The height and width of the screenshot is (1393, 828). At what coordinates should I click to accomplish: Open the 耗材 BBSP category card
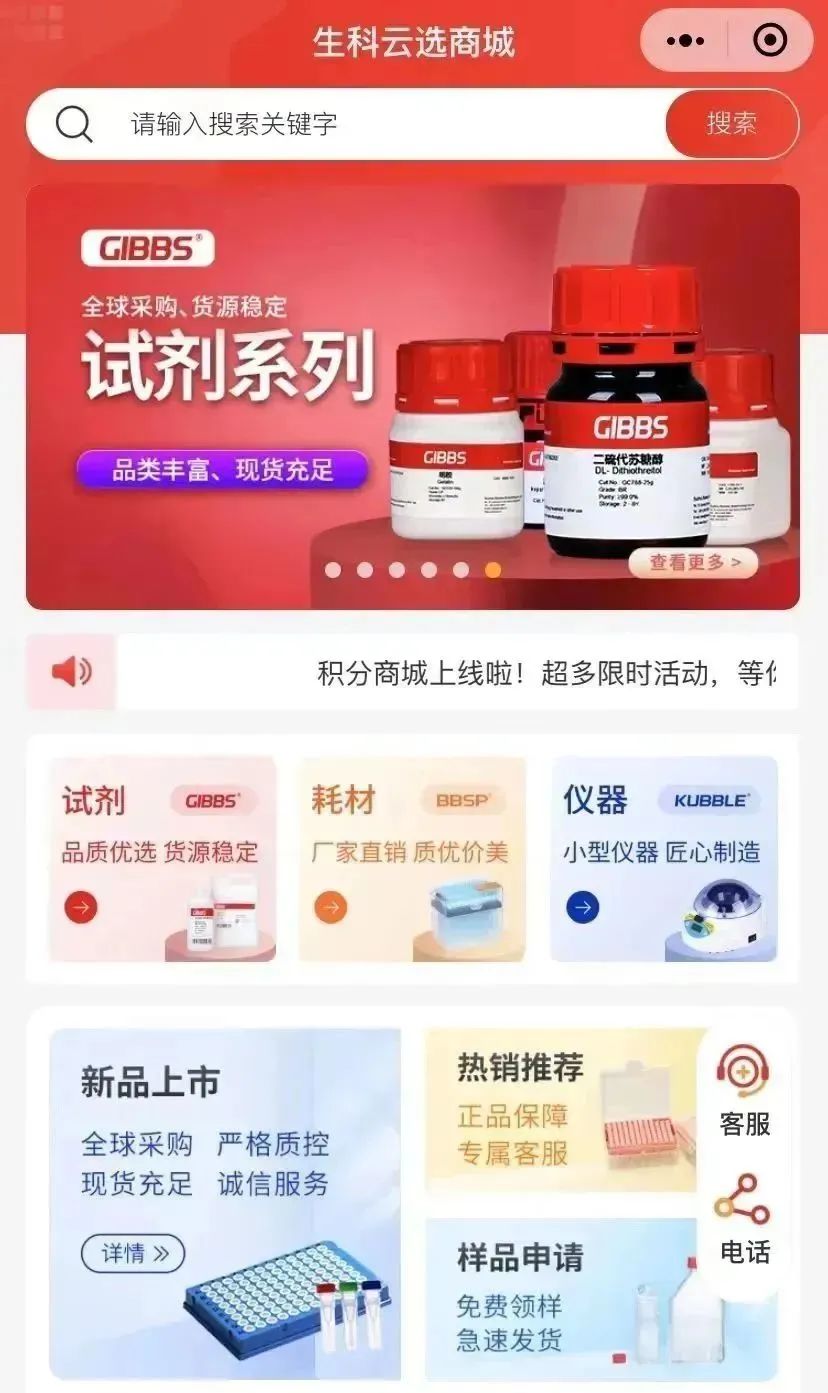(412, 858)
